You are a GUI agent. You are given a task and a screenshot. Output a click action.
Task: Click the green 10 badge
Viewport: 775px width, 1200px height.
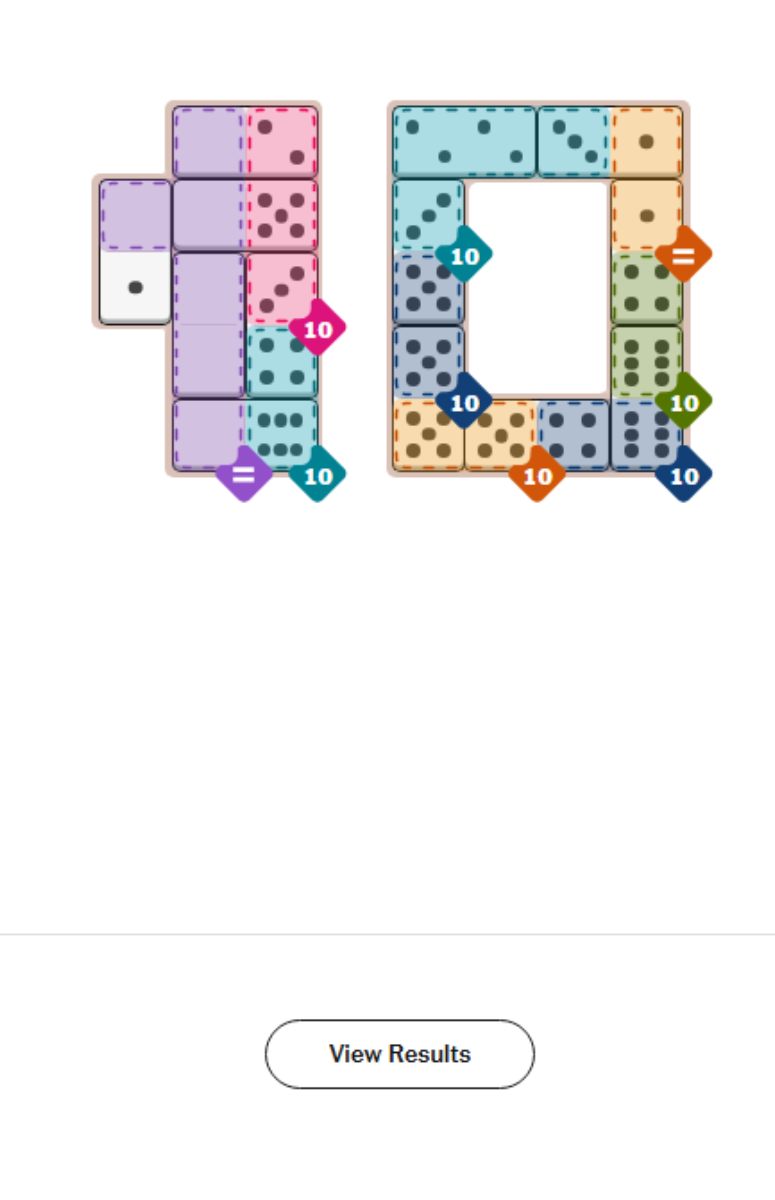coord(685,404)
